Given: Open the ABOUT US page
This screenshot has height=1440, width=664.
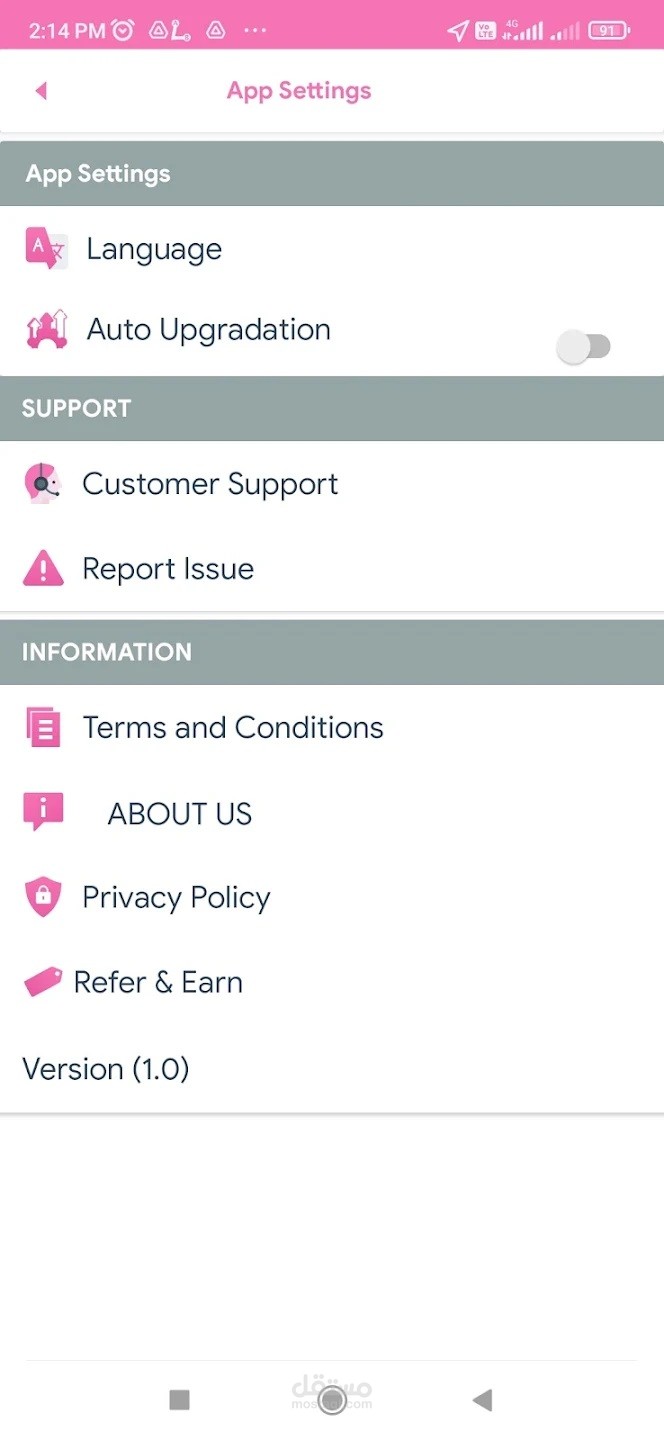Looking at the screenshot, I should click(179, 814).
